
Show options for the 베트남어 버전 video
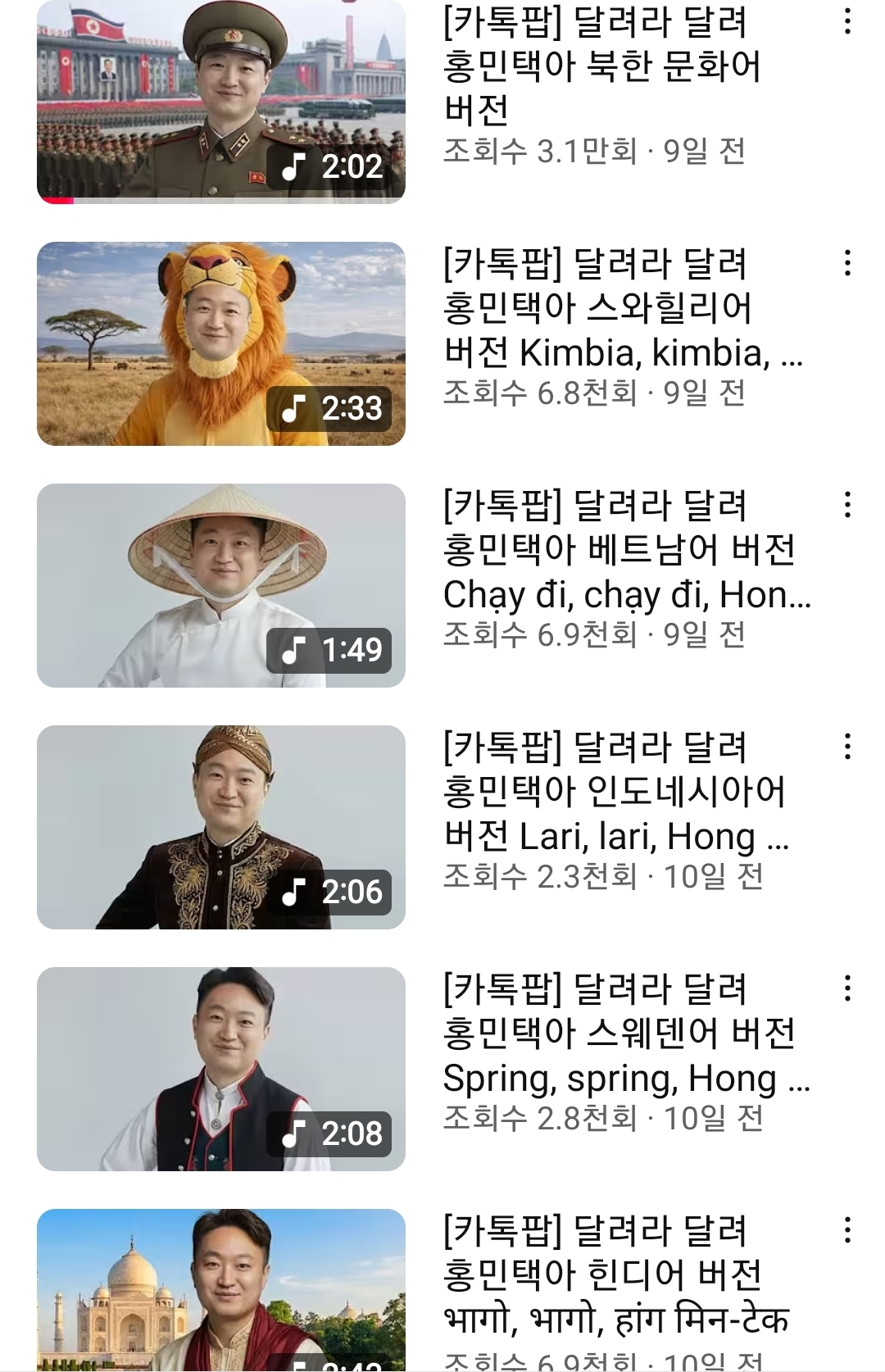847,505
